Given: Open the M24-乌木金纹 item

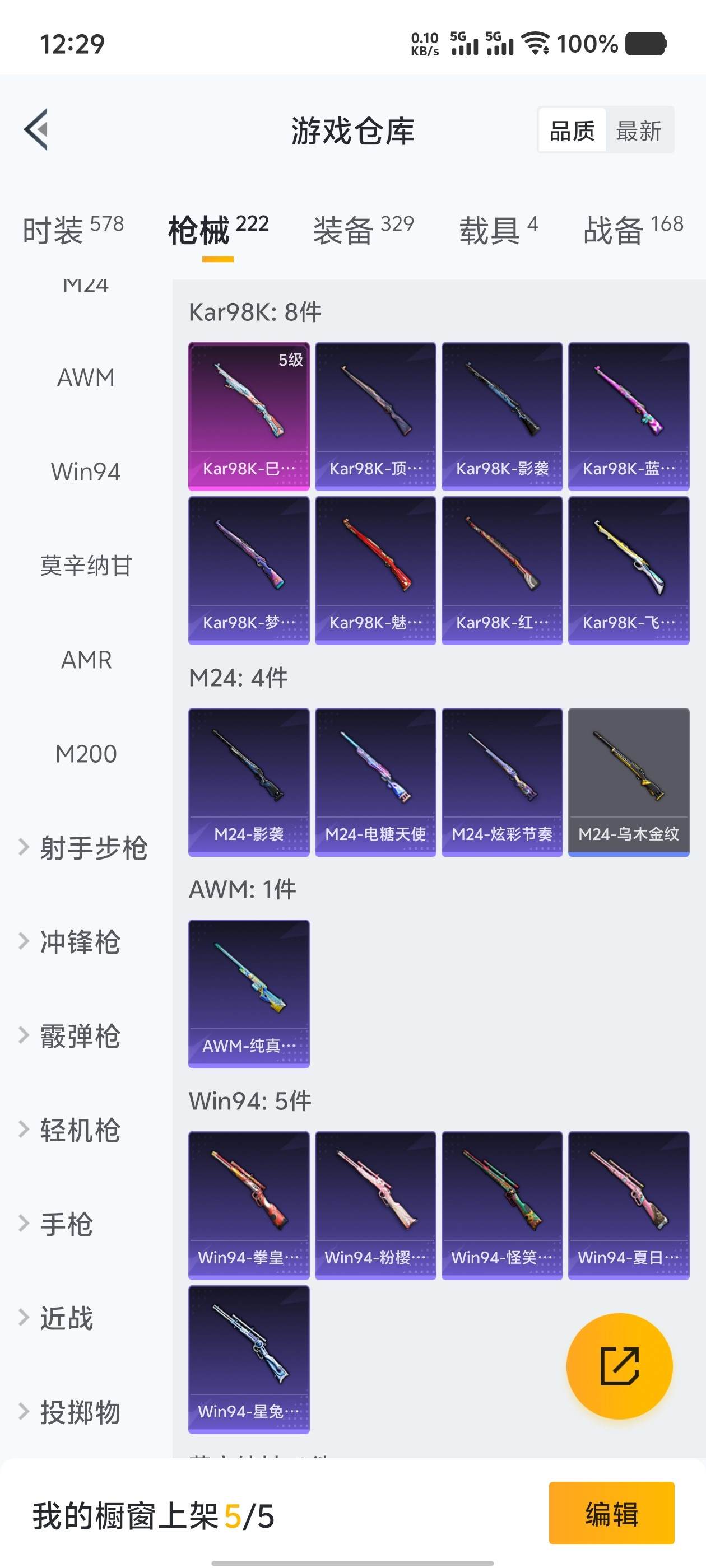Looking at the screenshot, I should point(629,782).
